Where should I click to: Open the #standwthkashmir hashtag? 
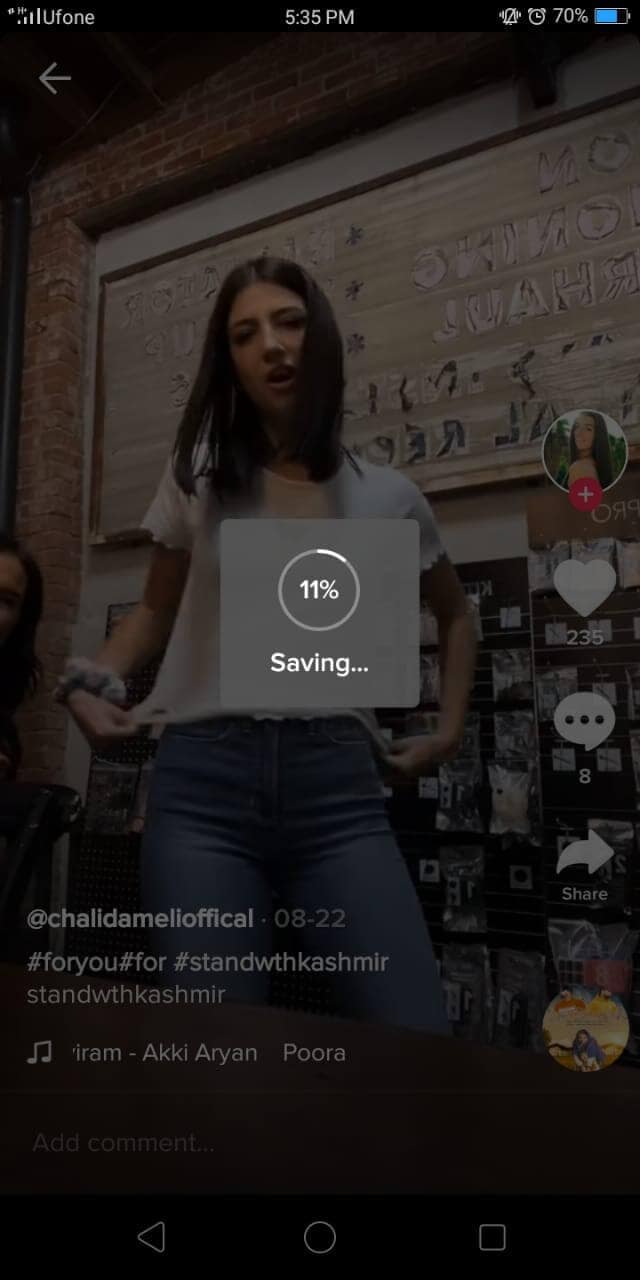click(280, 962)
